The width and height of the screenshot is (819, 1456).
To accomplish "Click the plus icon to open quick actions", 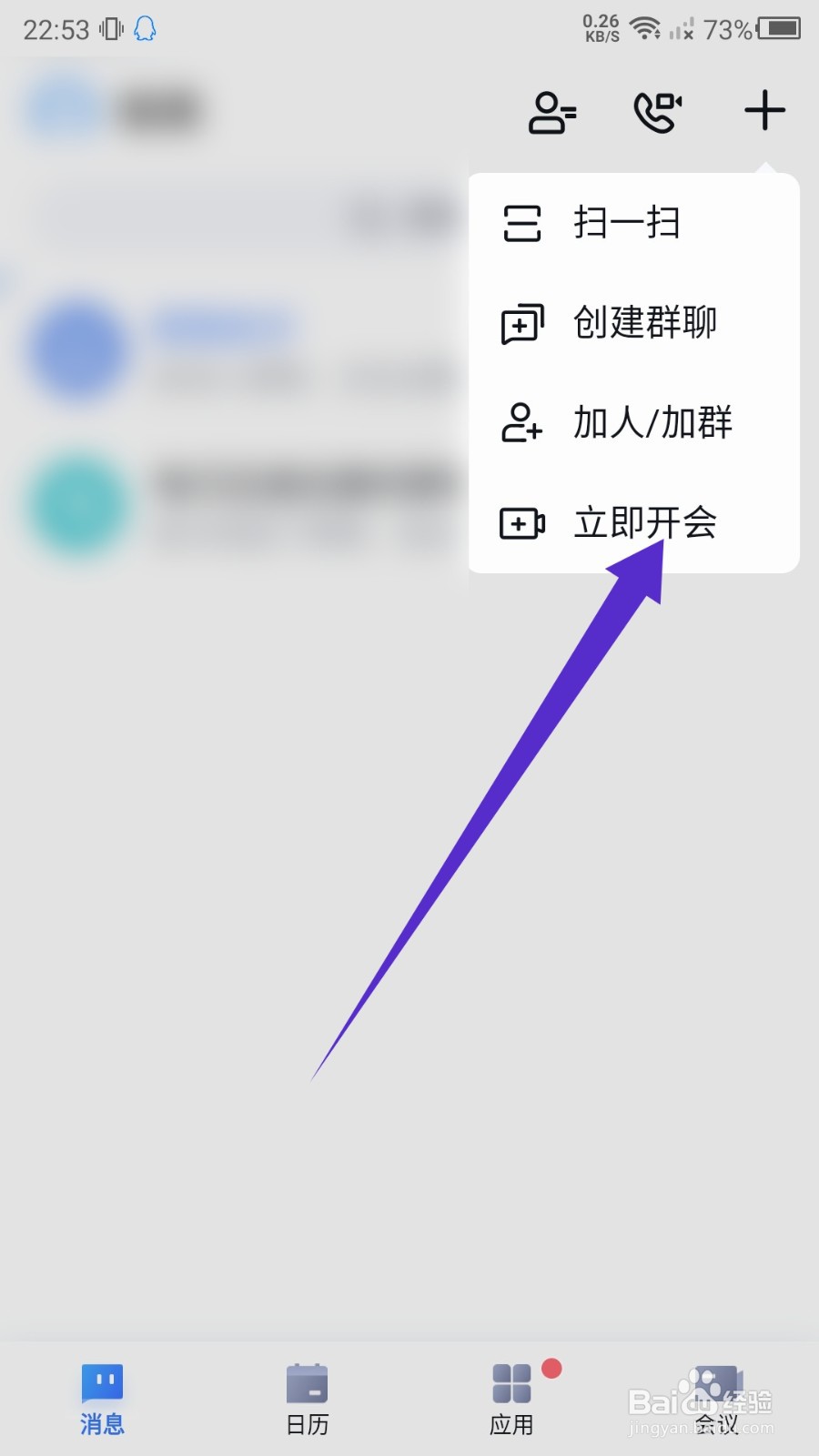I will tap(764, 111).
